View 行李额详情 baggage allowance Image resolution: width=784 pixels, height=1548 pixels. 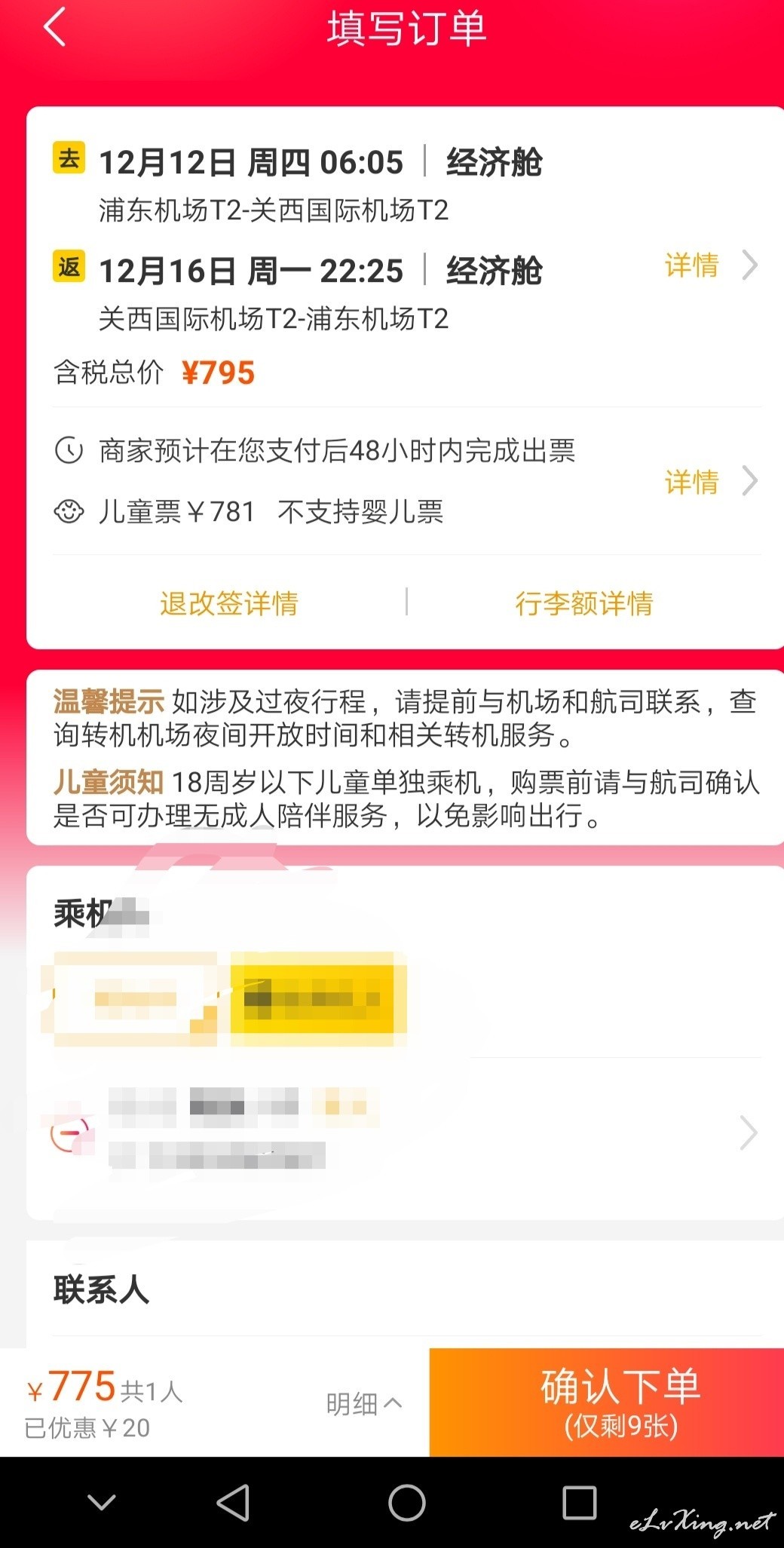click(x=584, y=603)
